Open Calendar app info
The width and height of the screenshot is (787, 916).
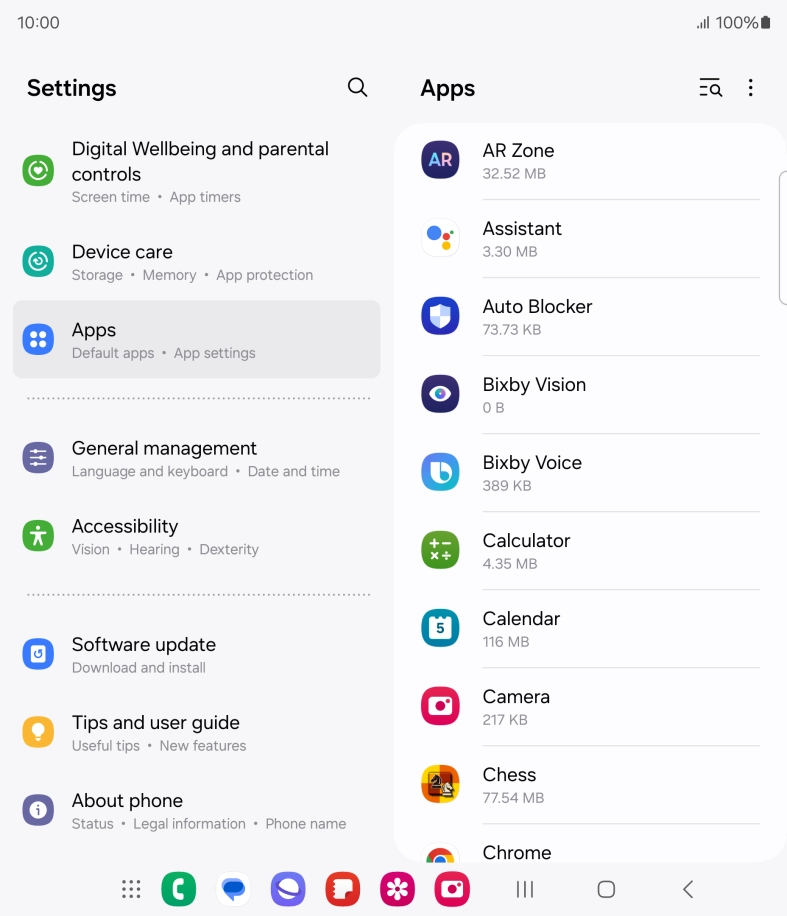tap(590, 629)
